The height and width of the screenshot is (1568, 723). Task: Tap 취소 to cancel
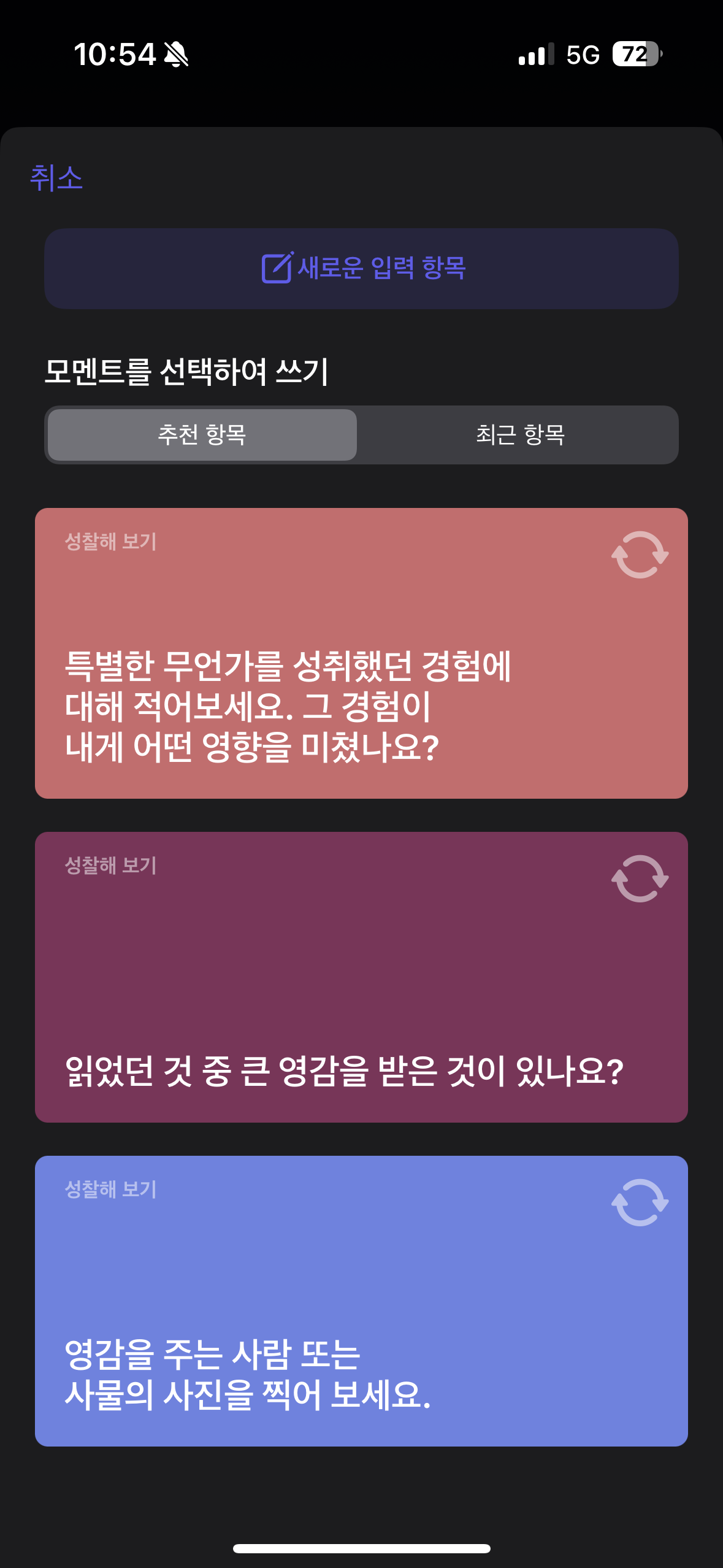(x=56, y=179)
